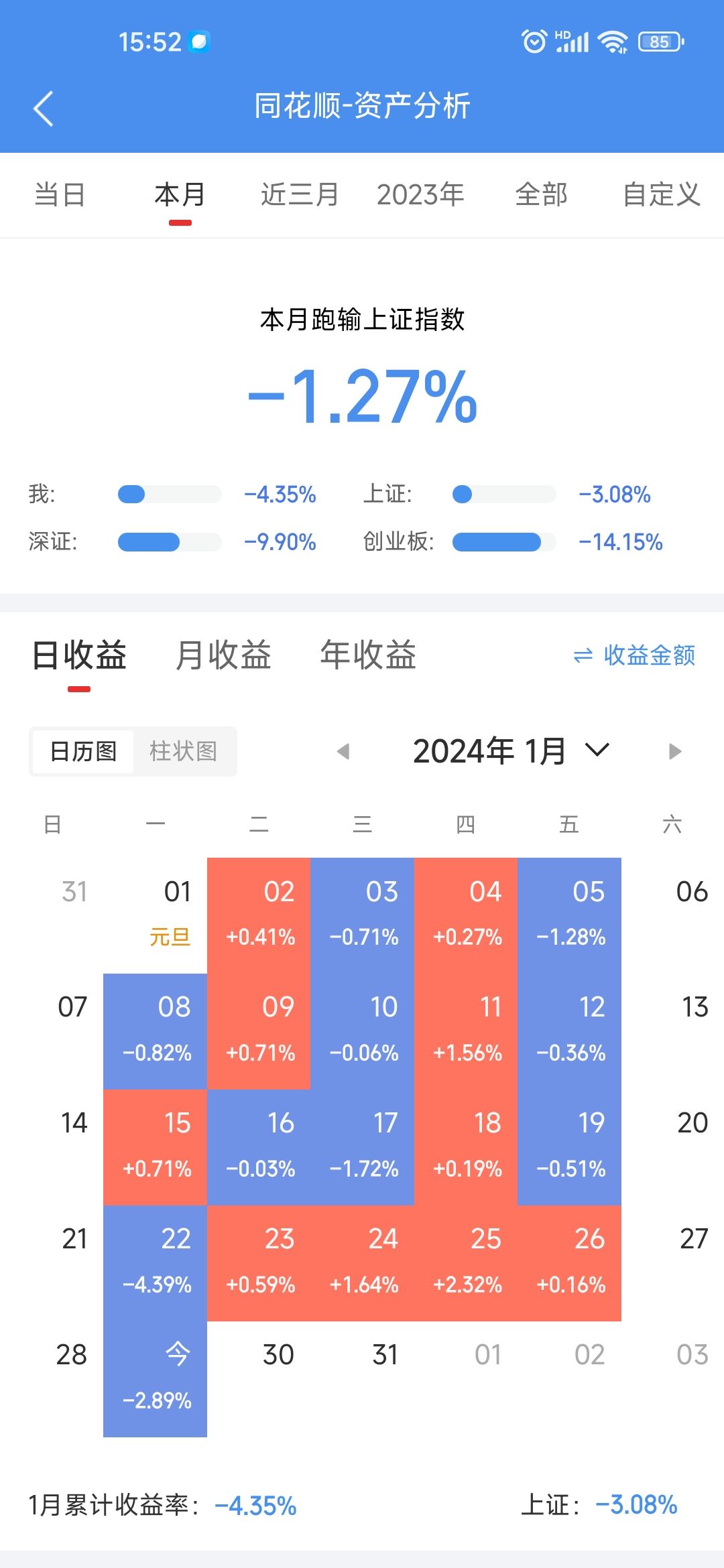
Task: Select the 近三月 time range tab
Action: pyautogui.click(x=300, y=195)
